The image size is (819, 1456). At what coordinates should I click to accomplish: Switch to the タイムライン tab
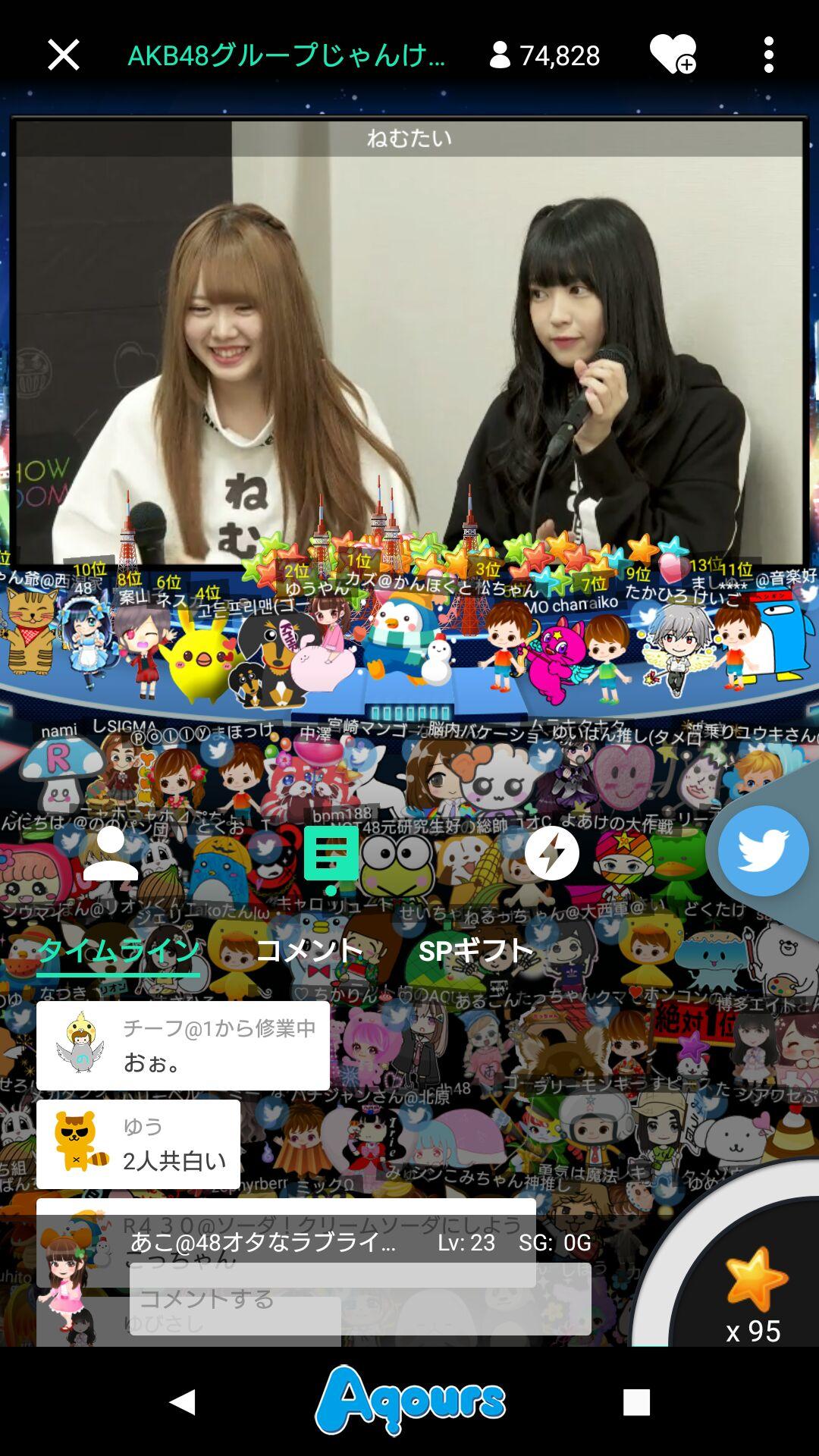tap(118, 951)
